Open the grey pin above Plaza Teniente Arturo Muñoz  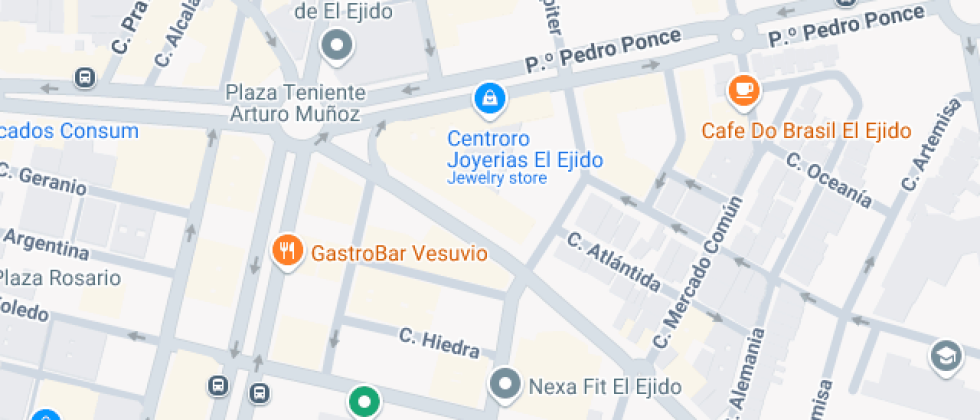(337, 45)
